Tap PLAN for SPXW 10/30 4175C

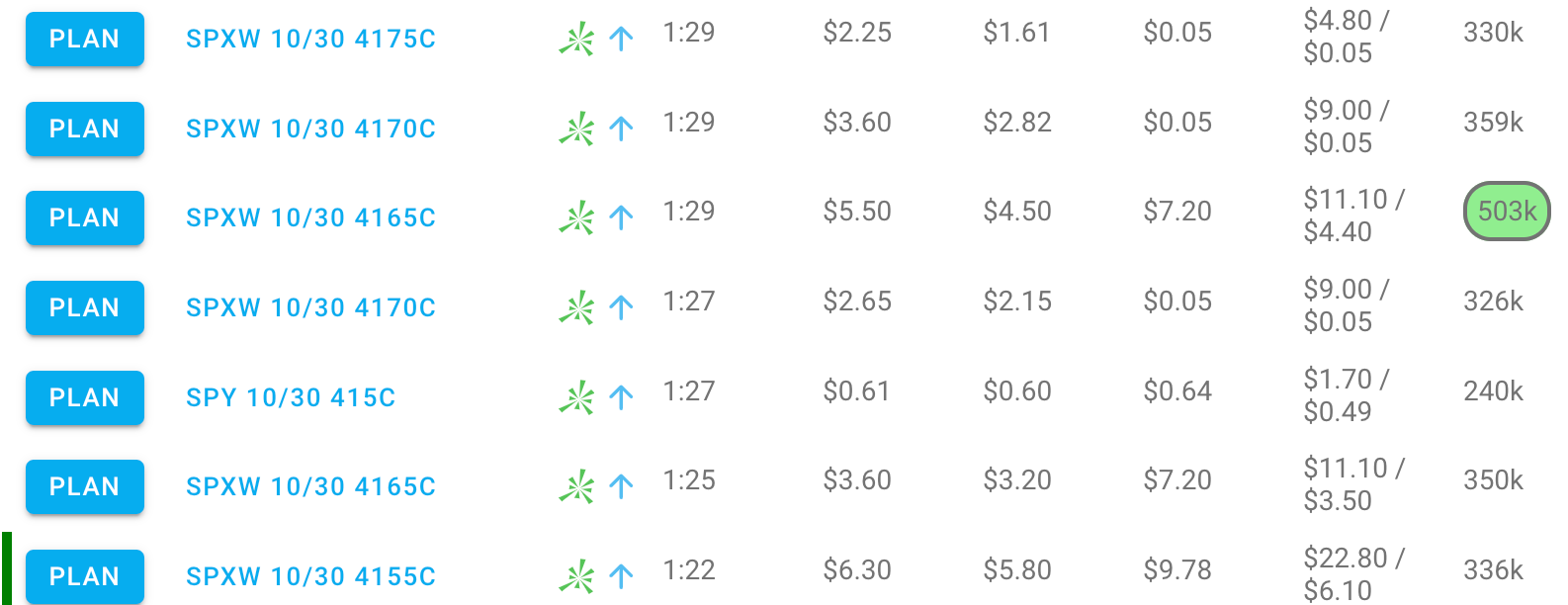pyautogui.click(x=85, y=40)
